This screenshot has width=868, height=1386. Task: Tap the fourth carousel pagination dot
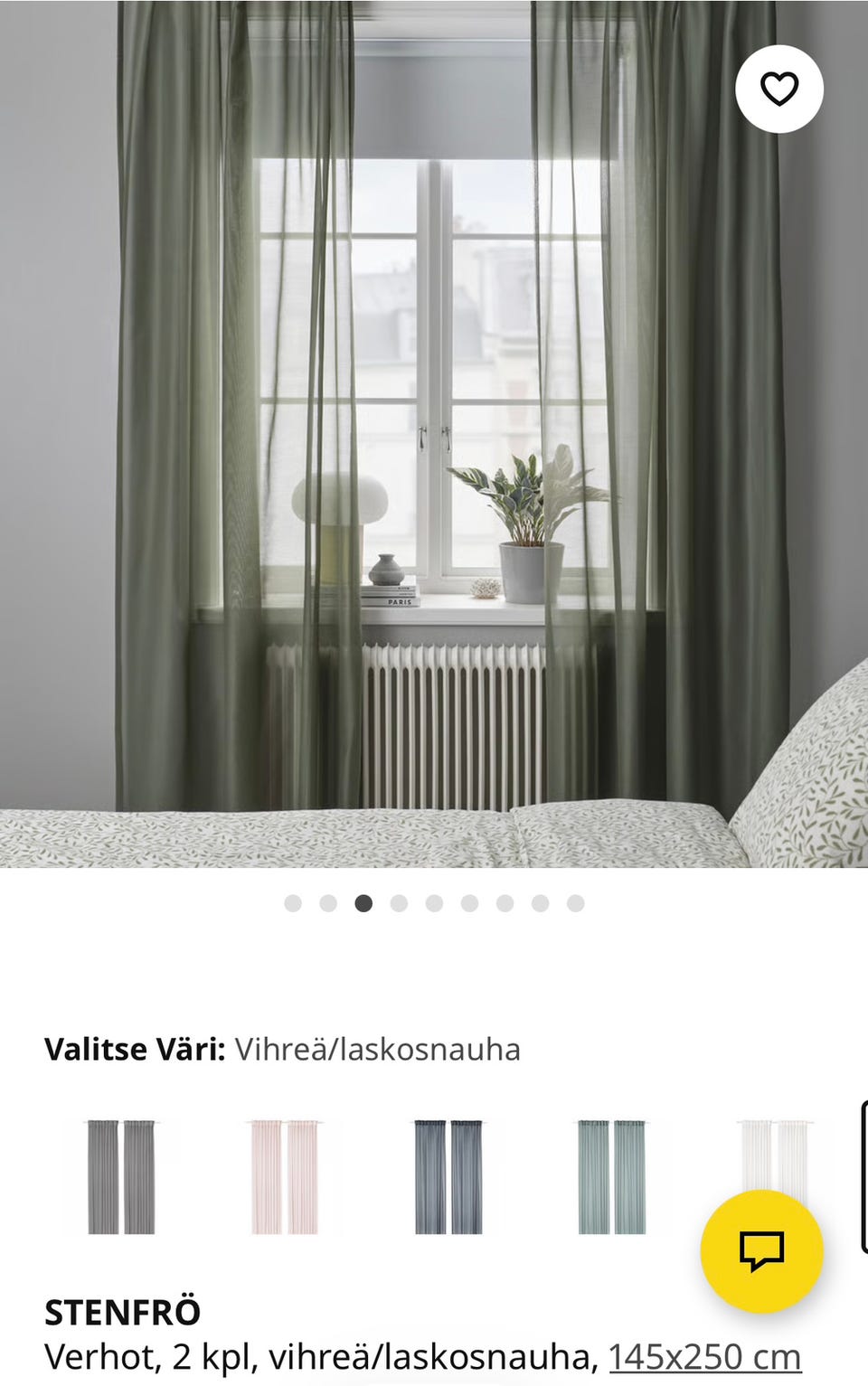point(398,902)
